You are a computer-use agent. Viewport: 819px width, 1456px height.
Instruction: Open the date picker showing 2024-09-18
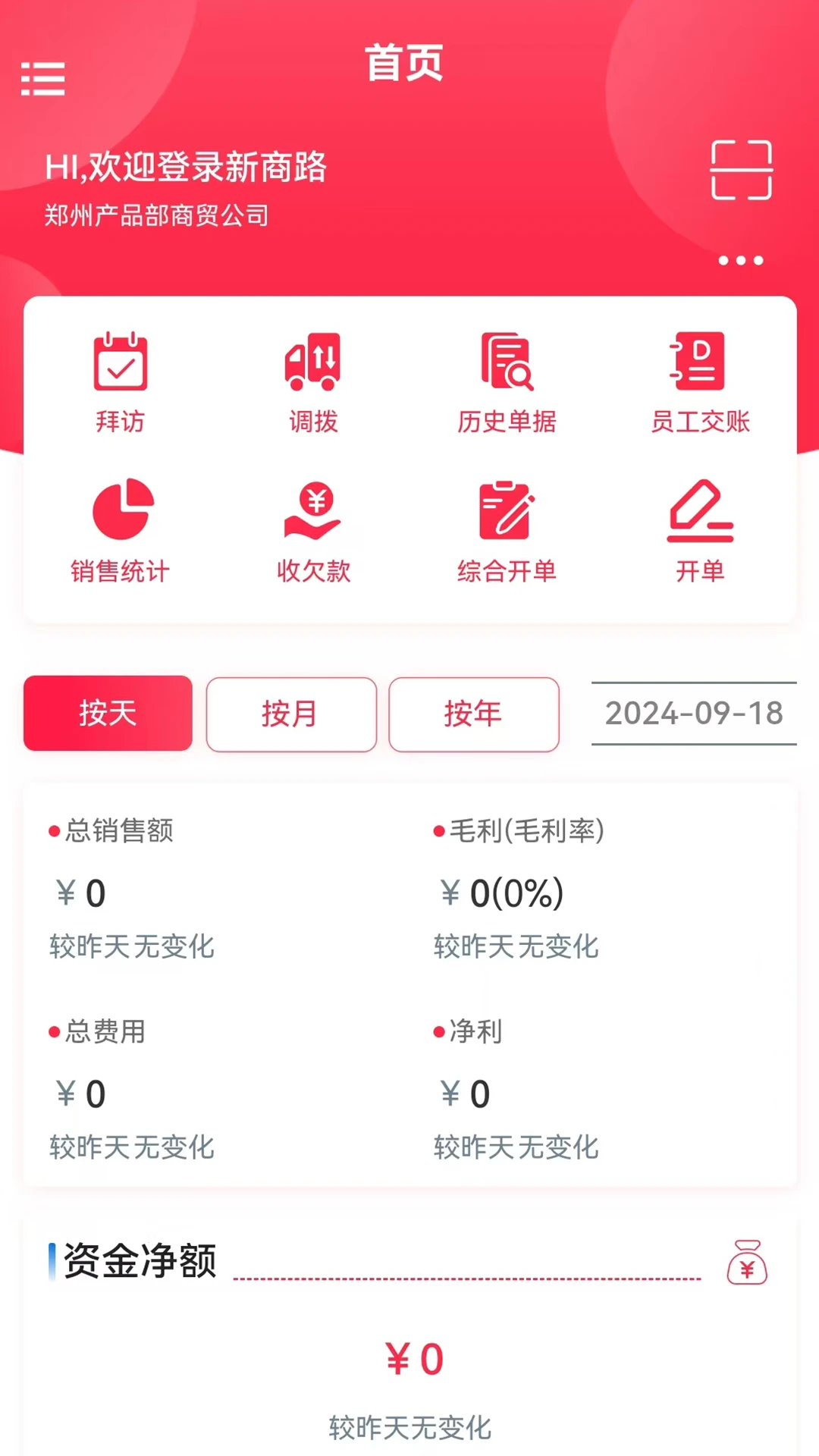click(694, 714)
